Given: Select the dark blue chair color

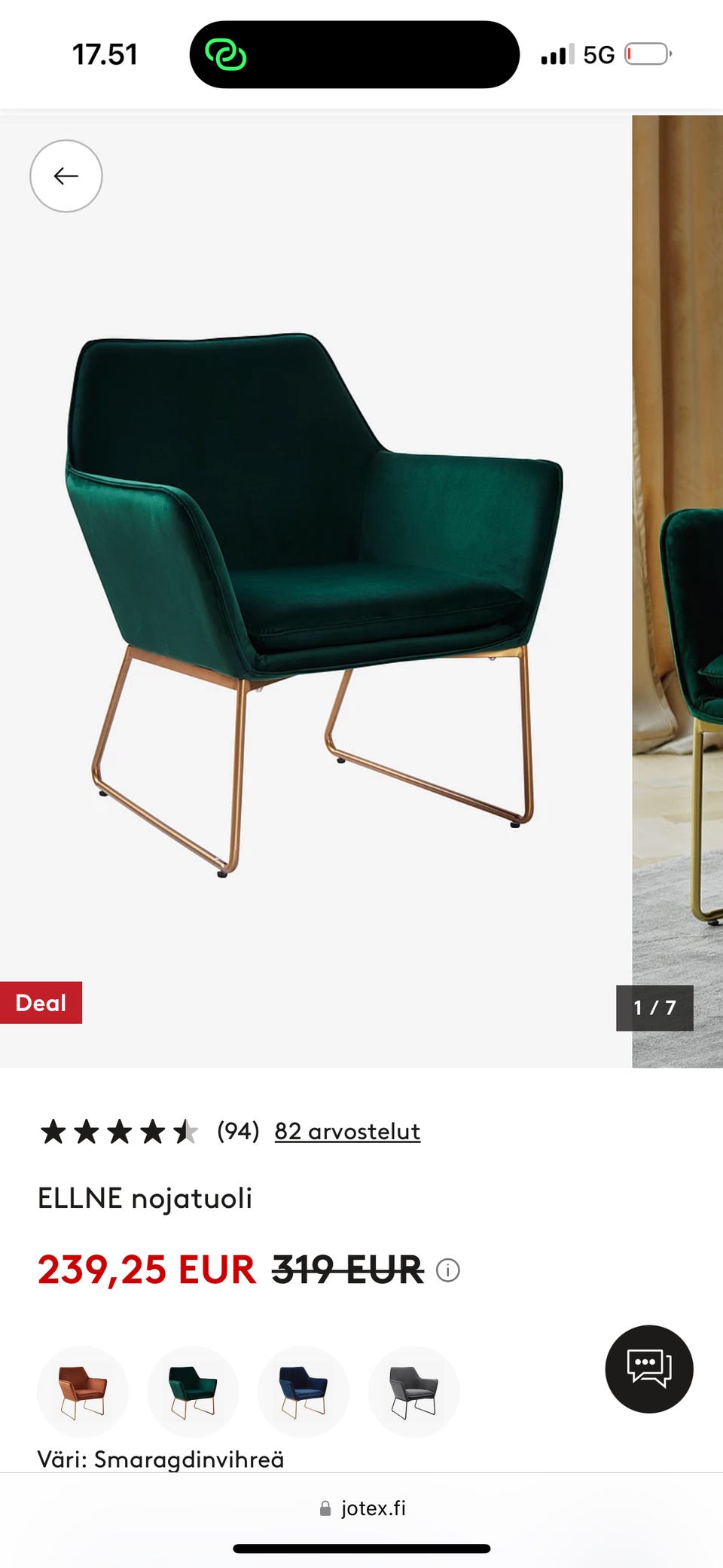Looking at the screenshot, I should [x=304, y=1391].
